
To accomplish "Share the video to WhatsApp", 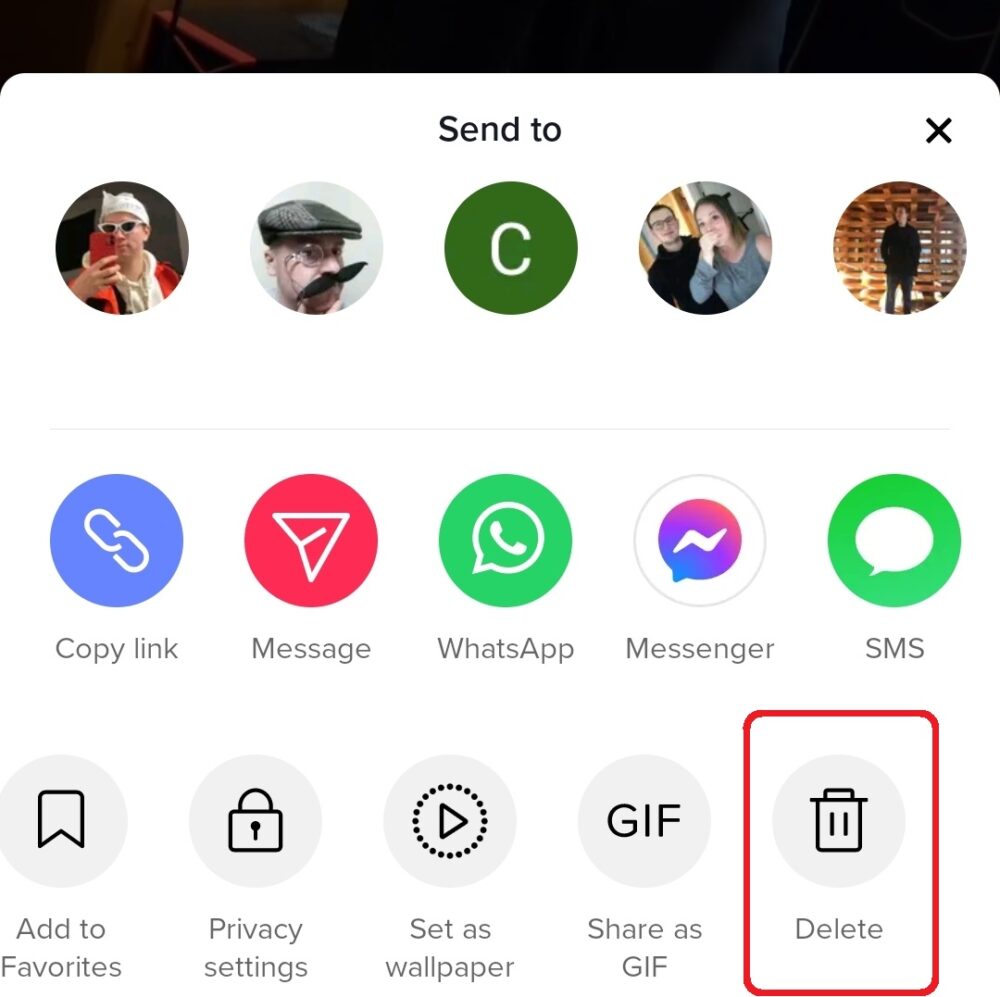I will [x=506, y=540].
